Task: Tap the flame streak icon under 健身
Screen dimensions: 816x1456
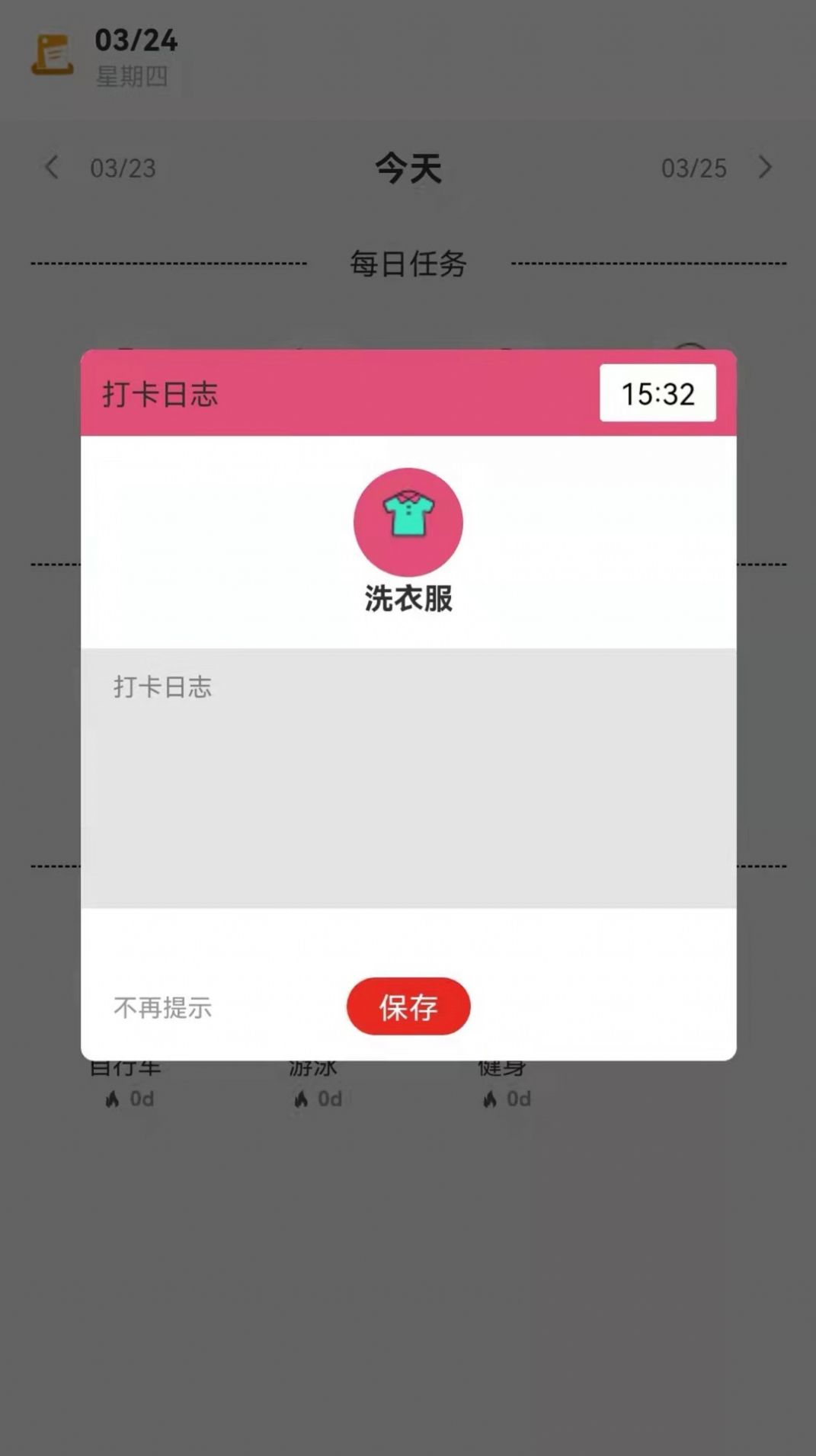Action: pyautogui.click(x=491, y=1099)
